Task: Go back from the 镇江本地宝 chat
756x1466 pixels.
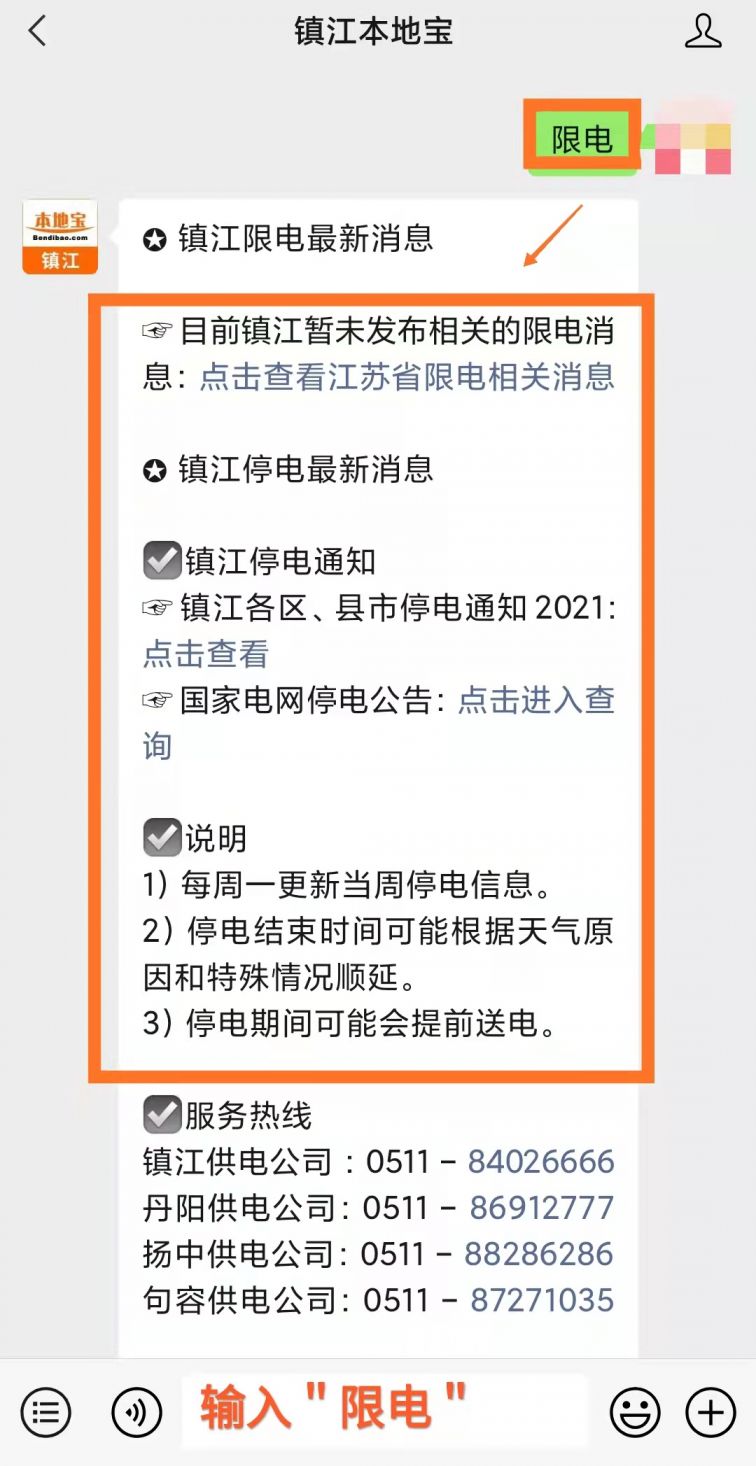Action: pyautogui.click(x=38, y=32)
